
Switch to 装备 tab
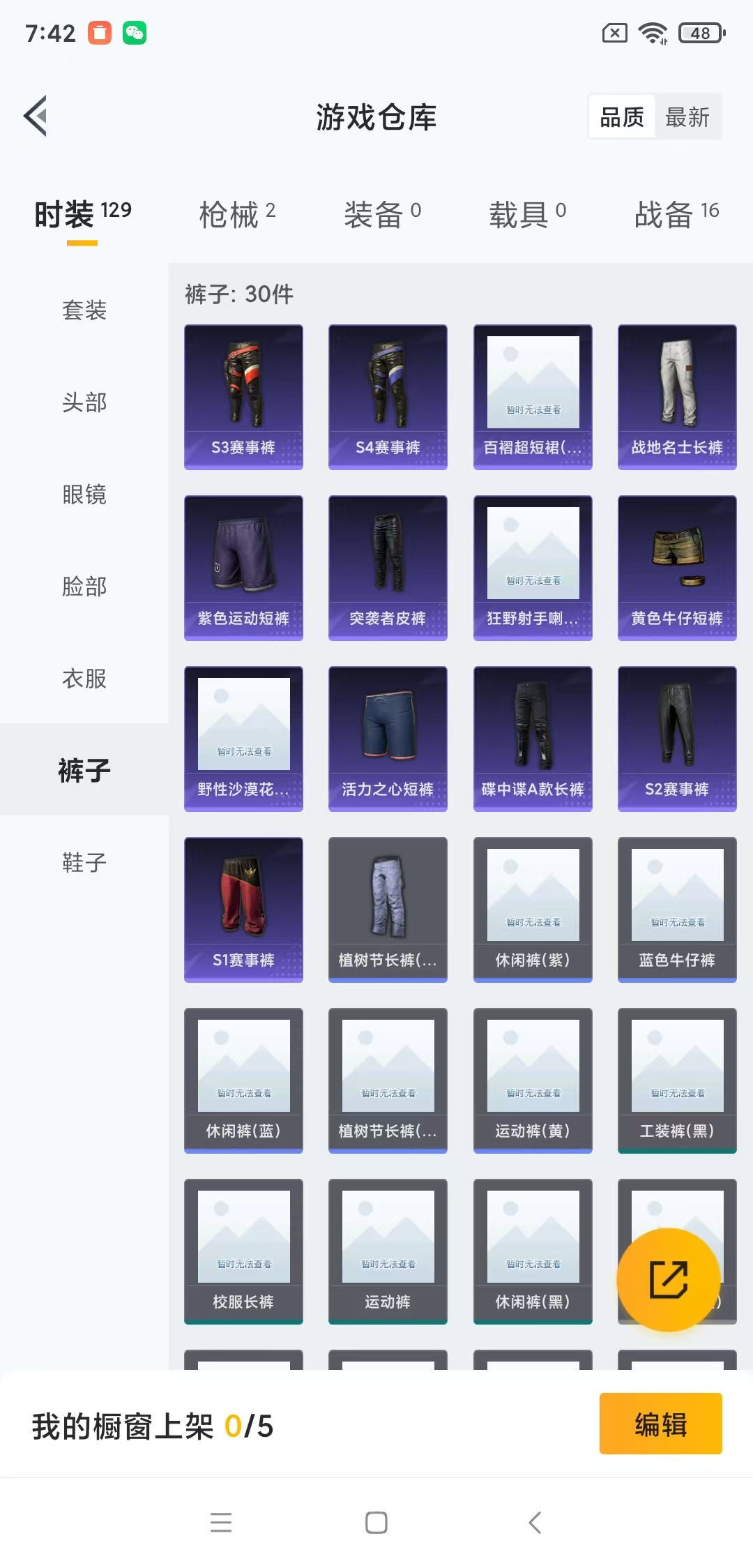pyautogui.click(x=382, y=213)
